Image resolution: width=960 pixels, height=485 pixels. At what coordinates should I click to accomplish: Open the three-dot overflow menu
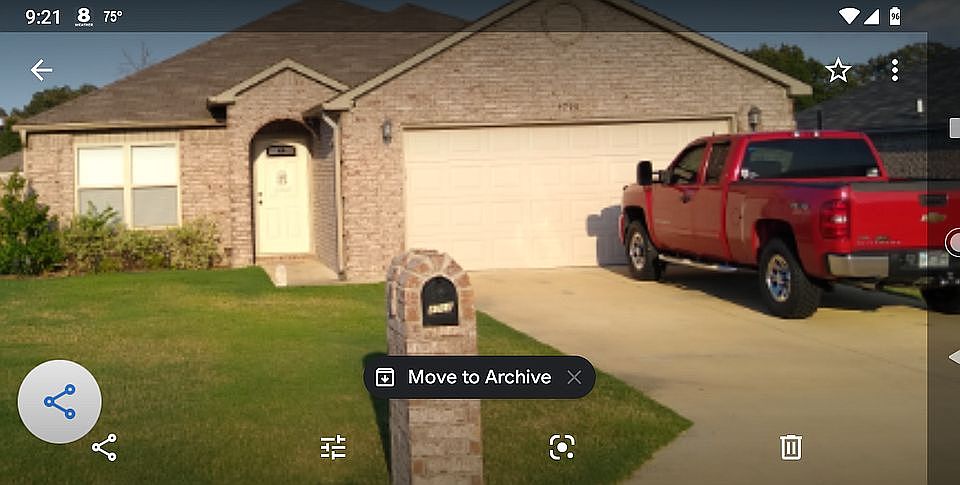tap(895, 70)
